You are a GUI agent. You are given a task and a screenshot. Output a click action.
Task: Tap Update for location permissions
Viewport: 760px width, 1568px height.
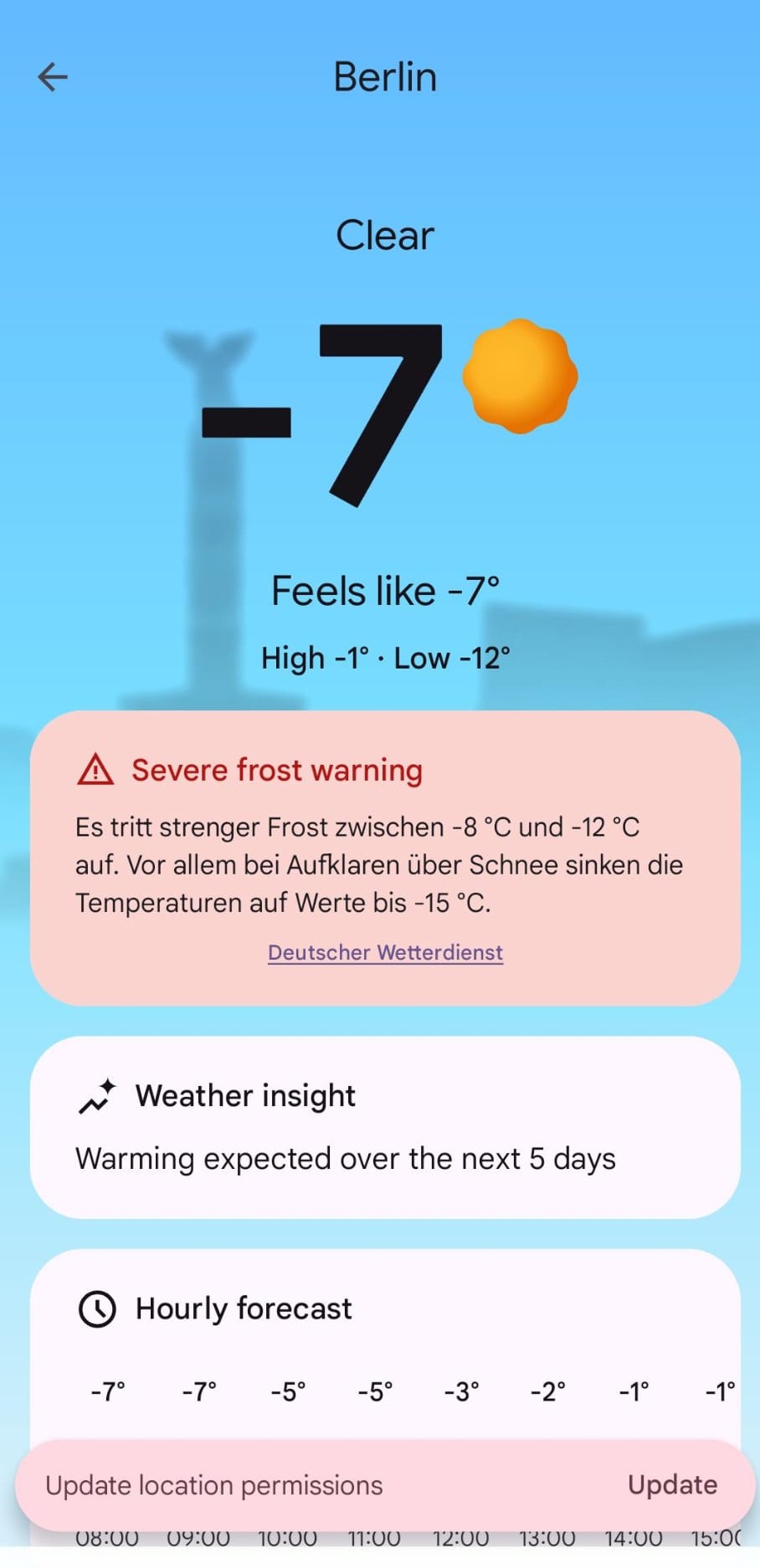pos(672,1485)
